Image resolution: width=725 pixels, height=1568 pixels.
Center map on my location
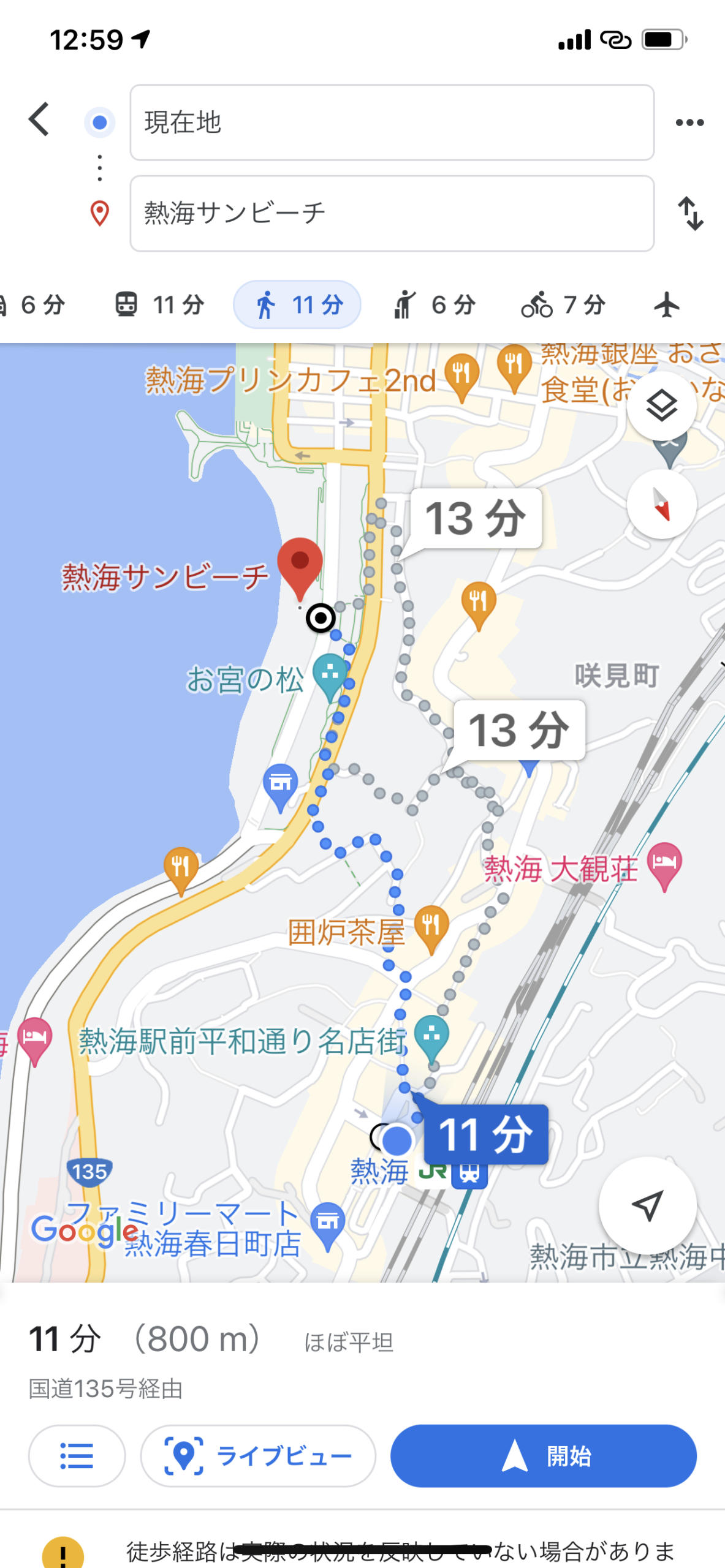tap(647, 1205)
